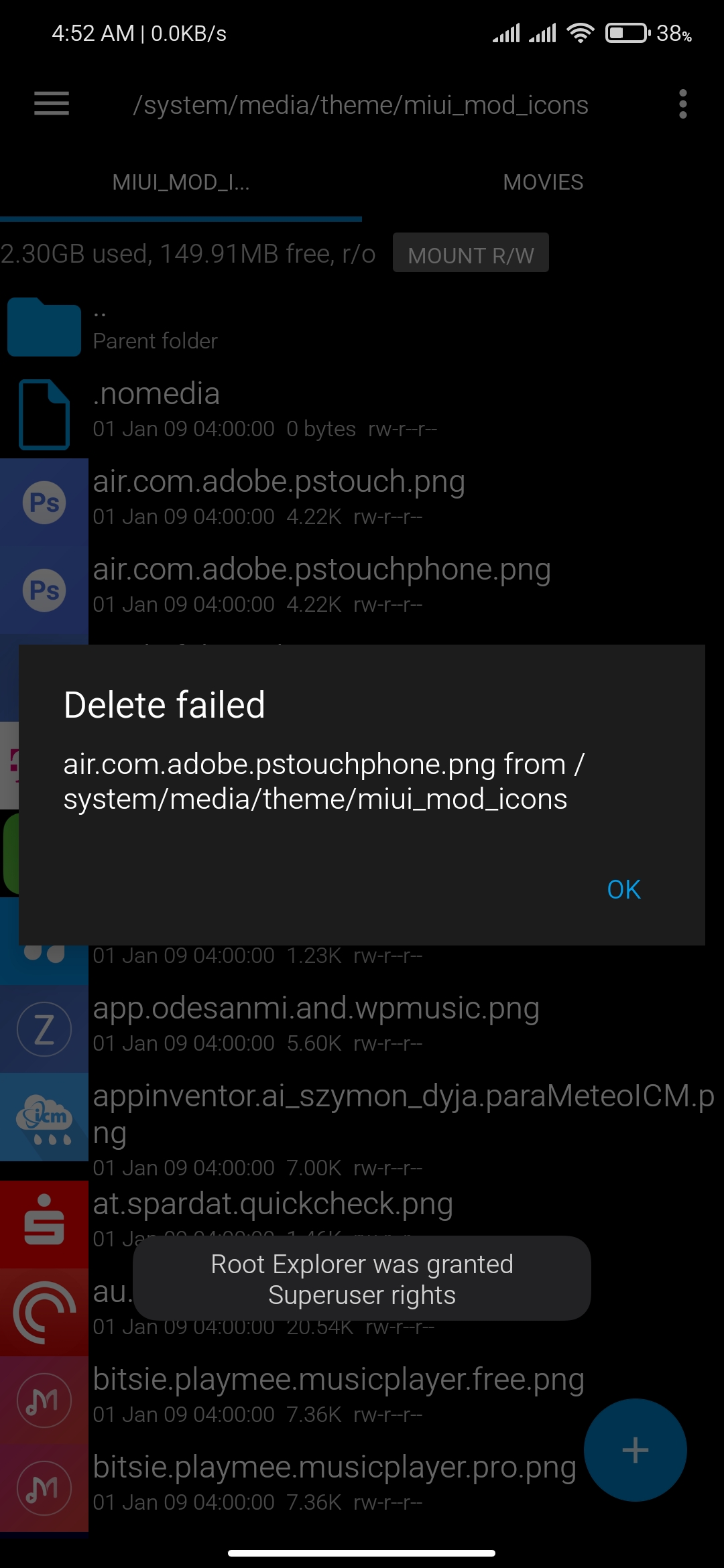Open the hamburger drawer menu
724x1568 pixels.
(52, 104)
